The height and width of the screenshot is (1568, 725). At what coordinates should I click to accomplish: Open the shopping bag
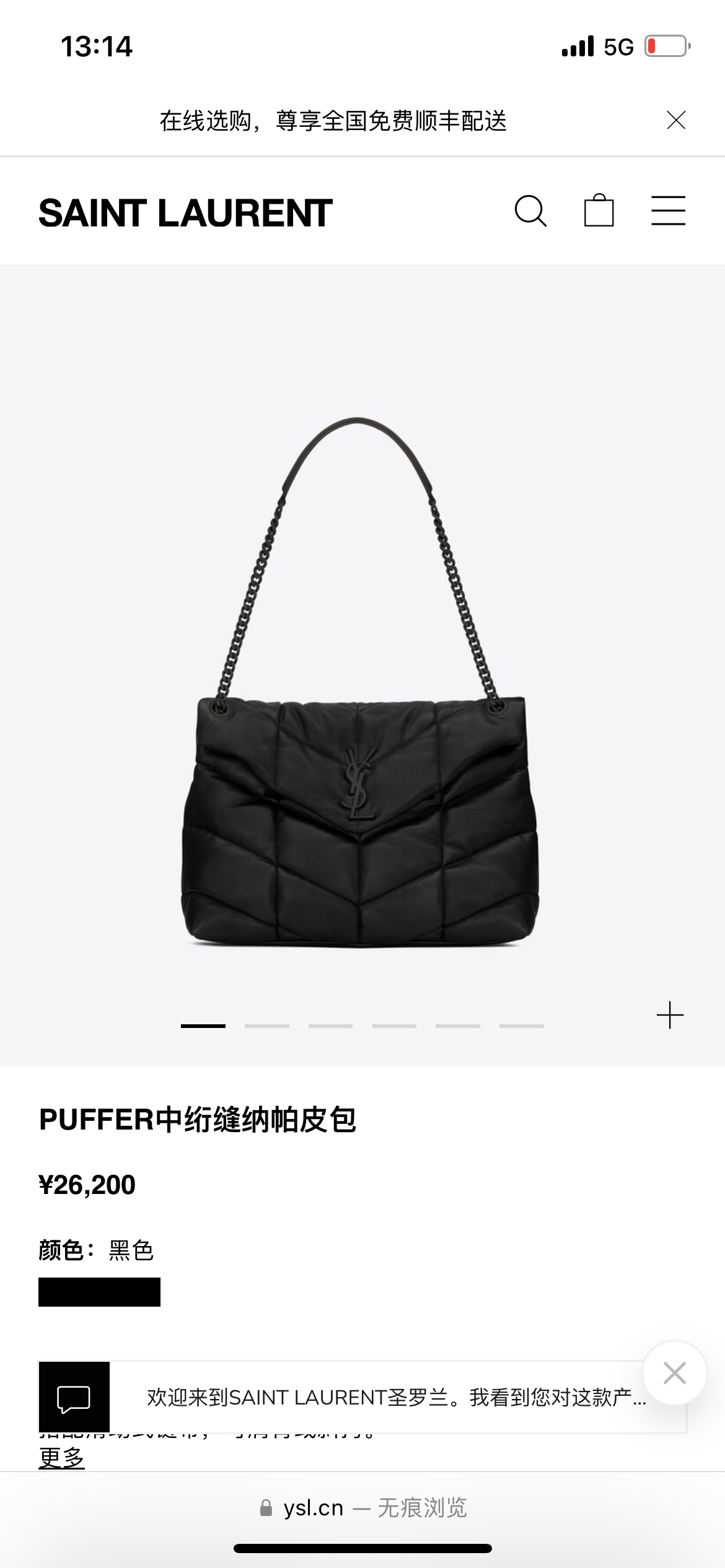coord(599,211)
